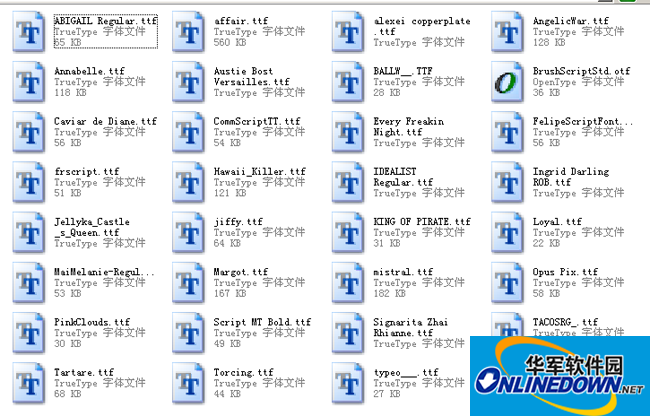
Task: Open Austie Bost Versailles.ttf file
Action: click(x=191, y=83)
